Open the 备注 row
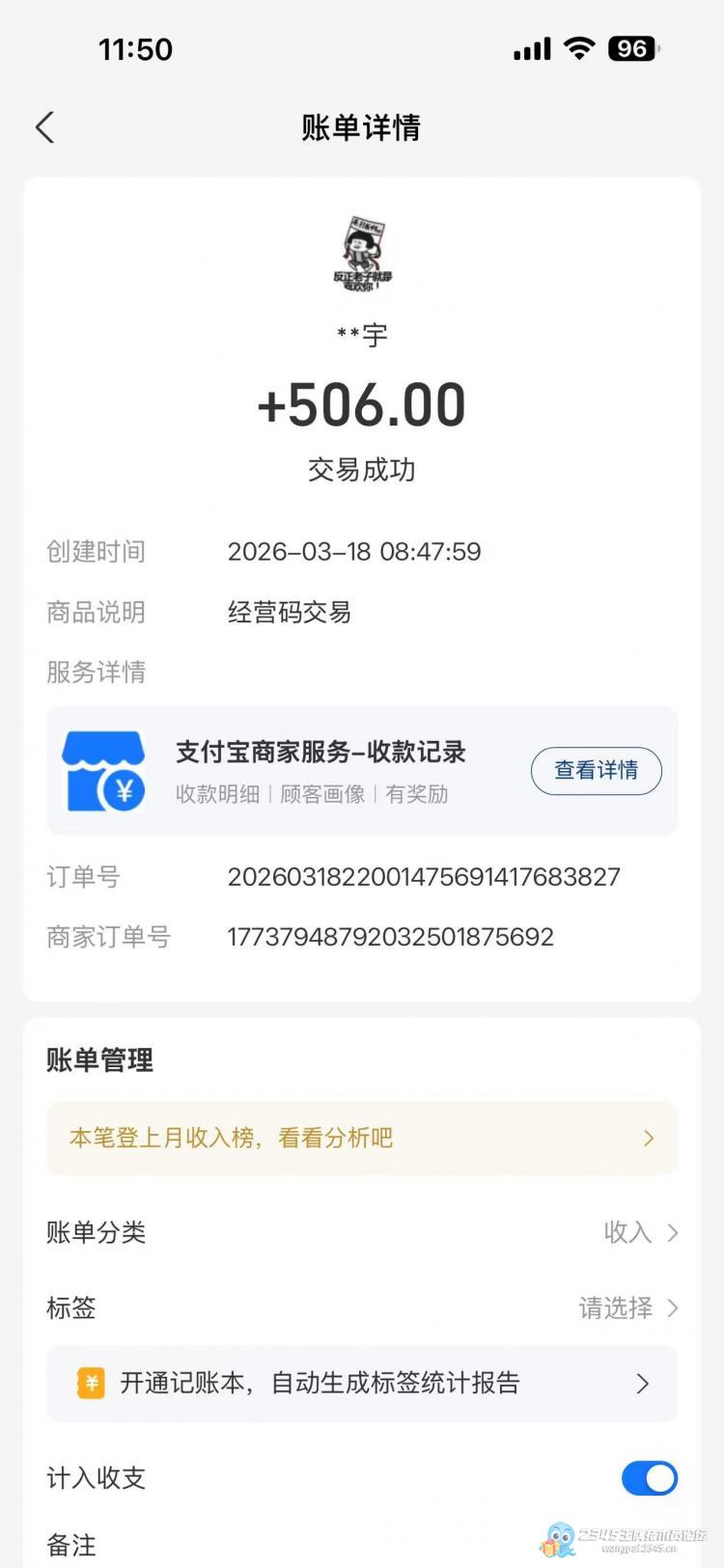 tap(361, 1545)
